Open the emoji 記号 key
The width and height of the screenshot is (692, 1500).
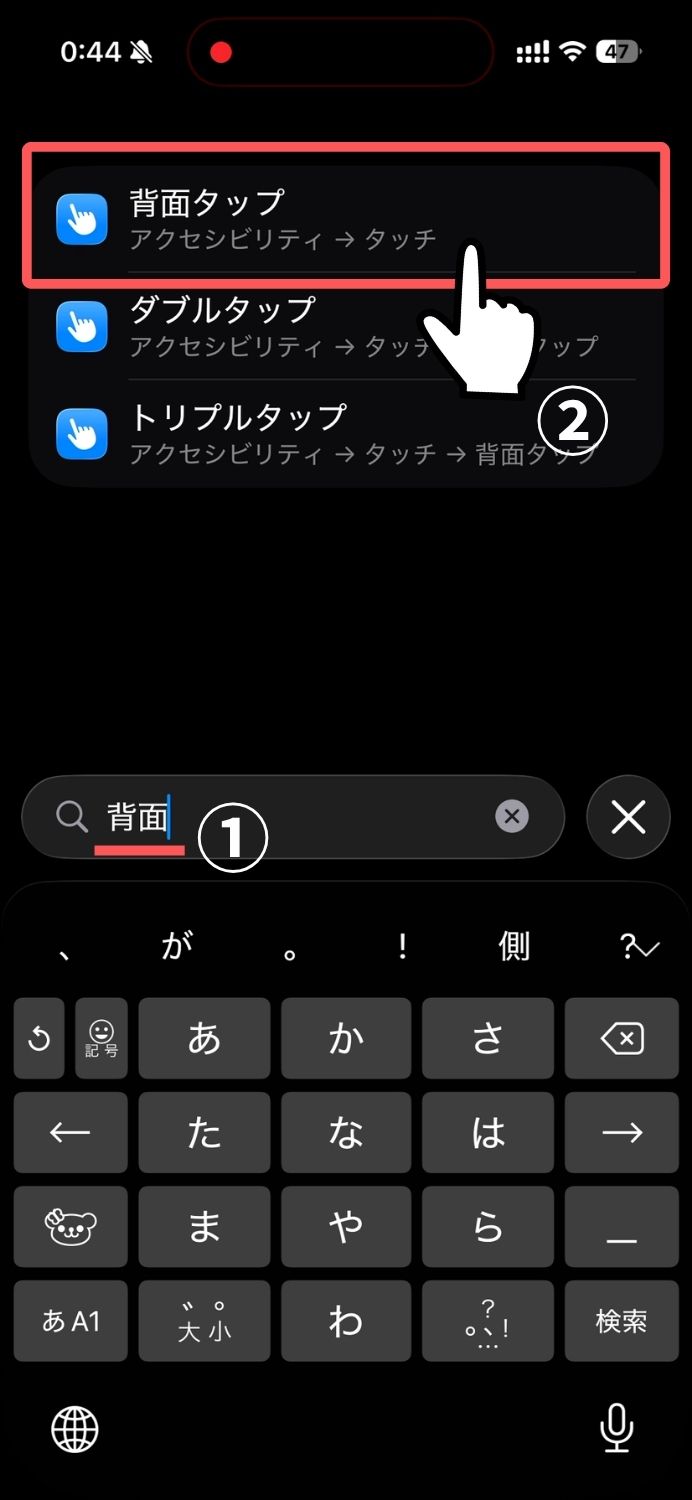[101, 1039]
